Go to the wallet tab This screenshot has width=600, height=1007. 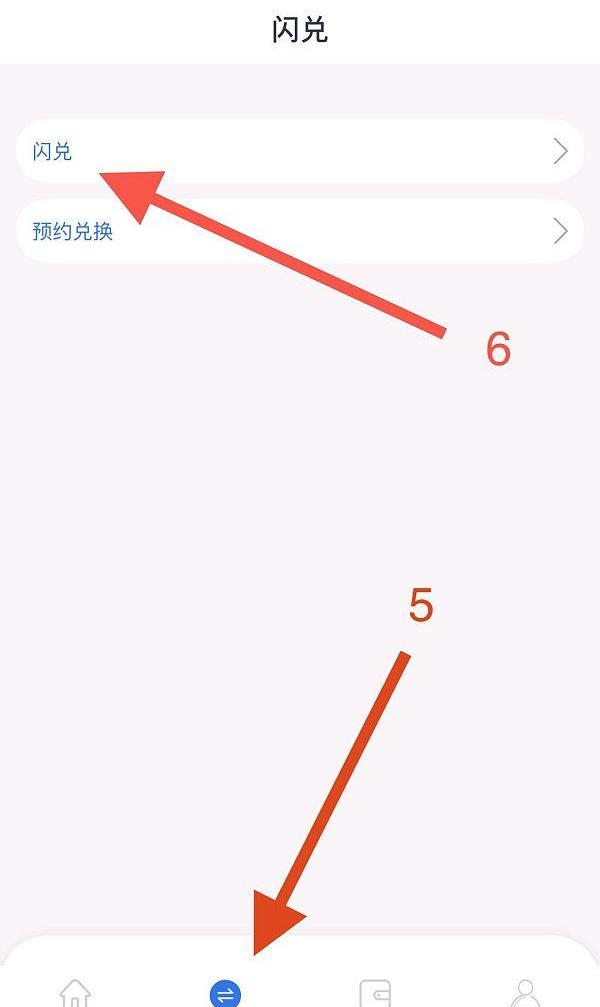click(x=375, y=993)
